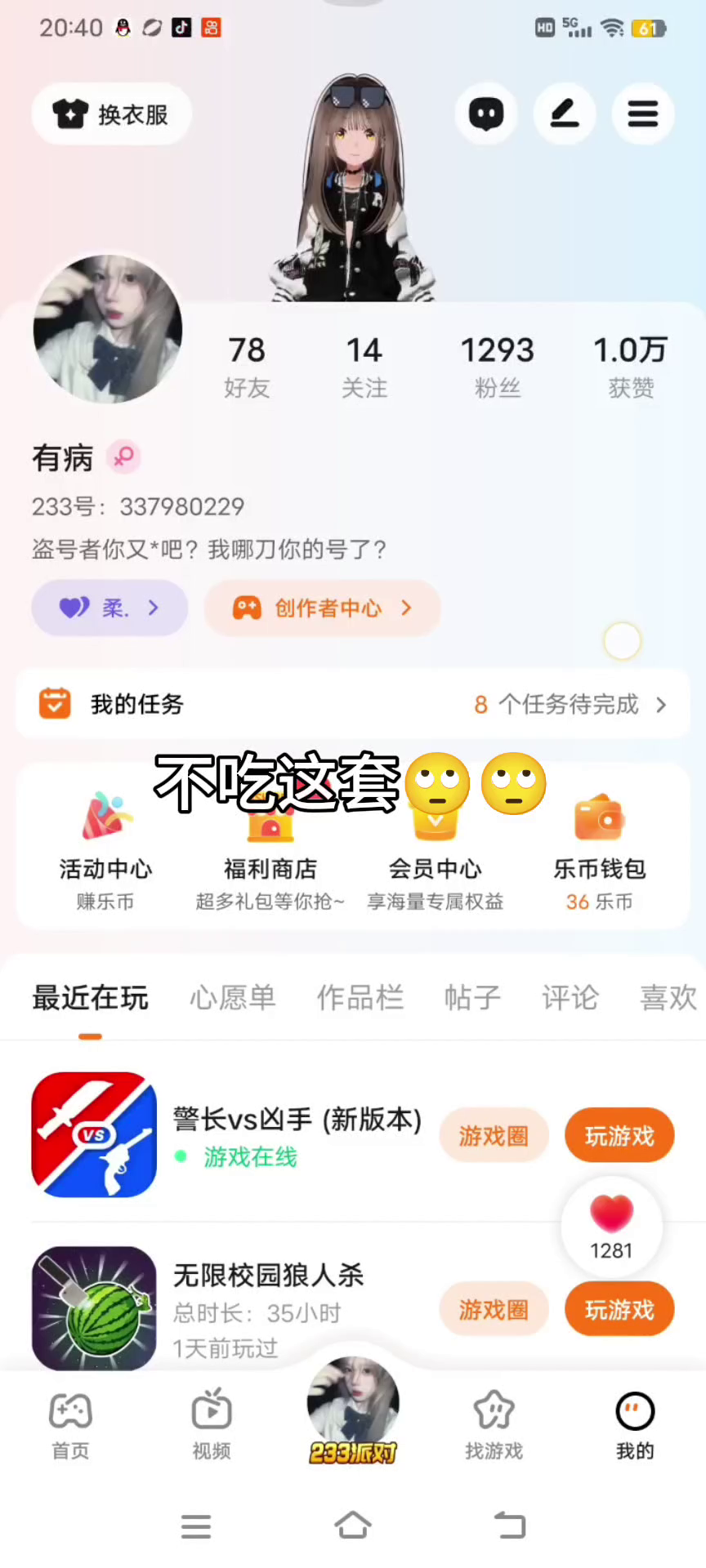
Task: Tap the 换衣服 outfit button
Action: click(x=112, y=114)
